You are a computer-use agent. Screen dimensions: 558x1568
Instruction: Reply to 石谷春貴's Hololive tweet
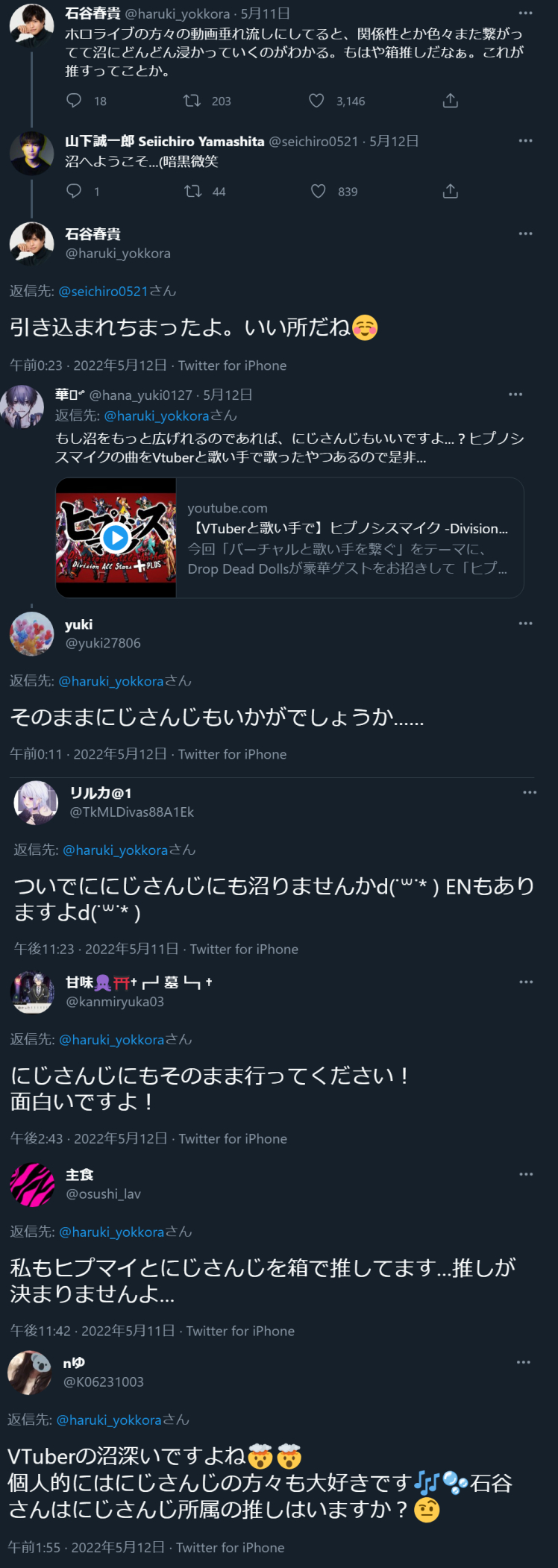tap(74, 101)
